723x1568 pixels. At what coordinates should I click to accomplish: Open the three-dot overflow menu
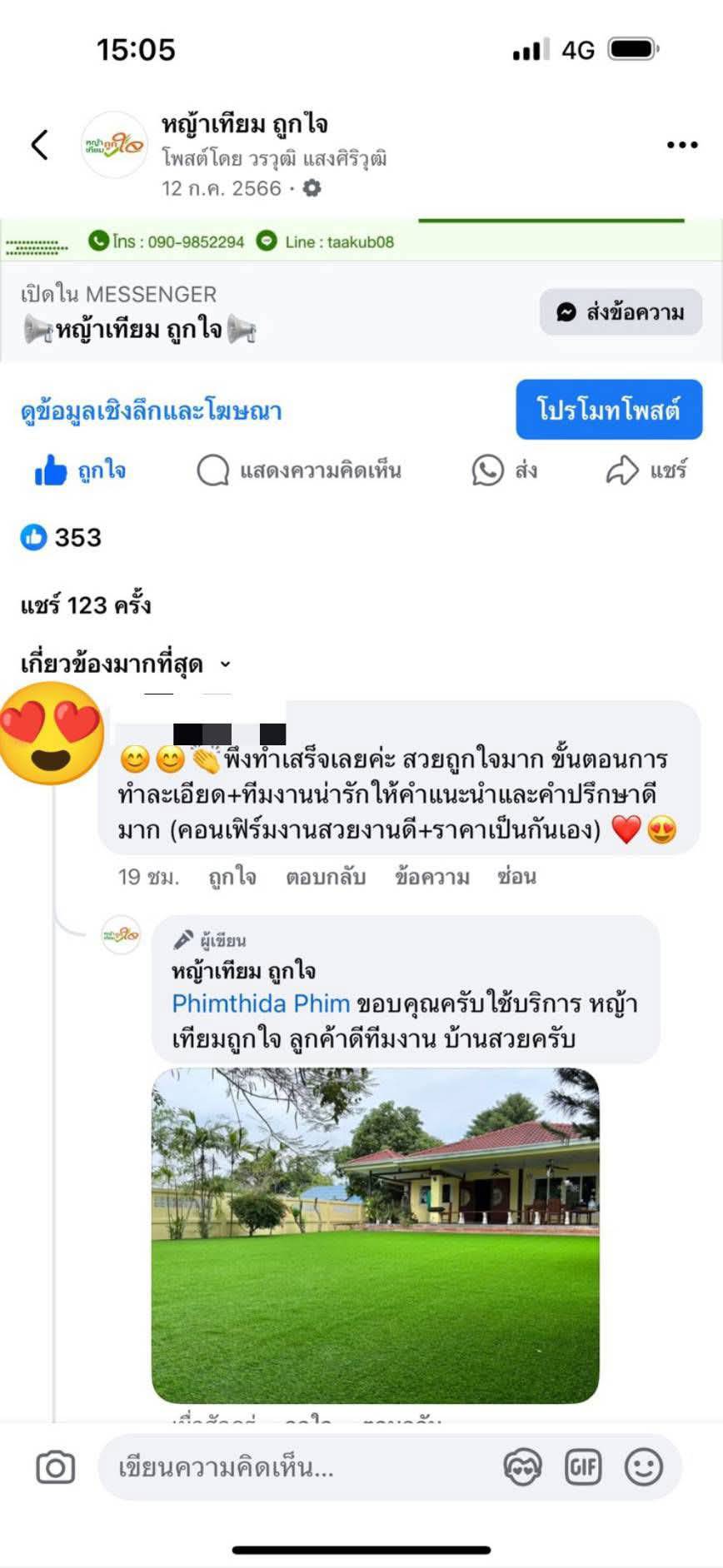[x=681, y=145]
